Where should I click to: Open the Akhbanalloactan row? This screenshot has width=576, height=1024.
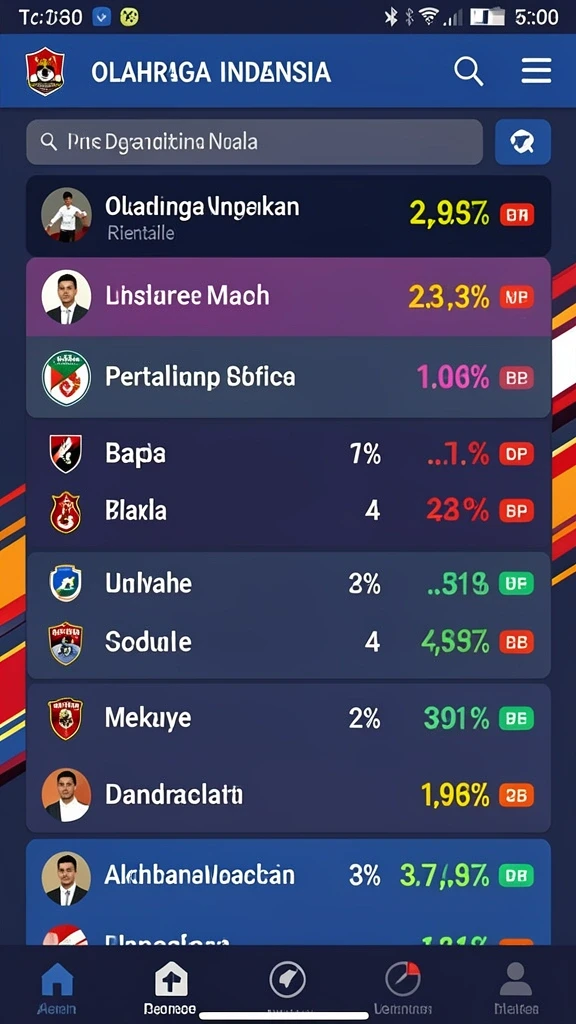288,876
